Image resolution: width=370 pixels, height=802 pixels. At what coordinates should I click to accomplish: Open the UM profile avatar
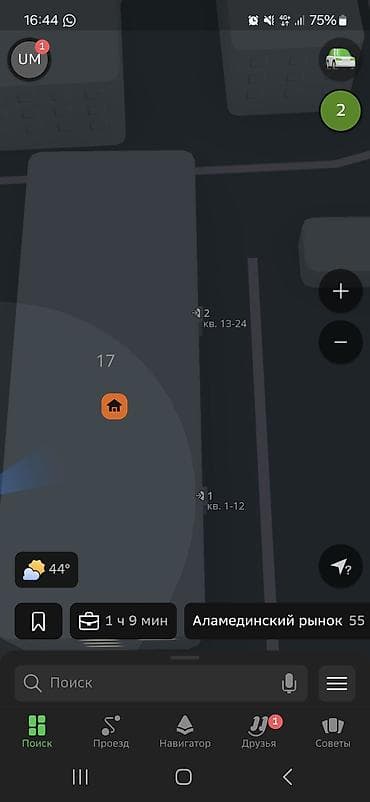[x=29, y=59]
